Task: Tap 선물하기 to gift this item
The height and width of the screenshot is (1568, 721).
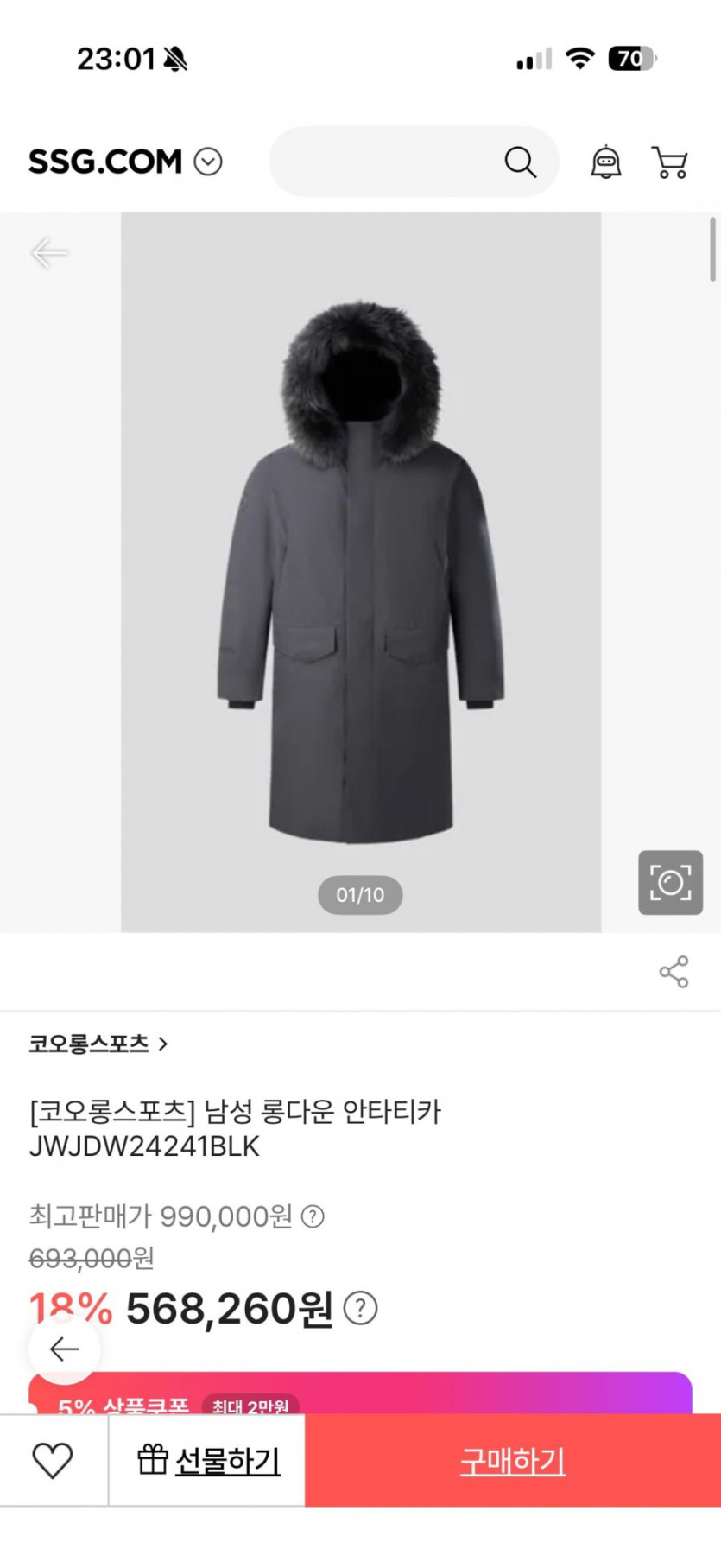Action: [208, 1461]
